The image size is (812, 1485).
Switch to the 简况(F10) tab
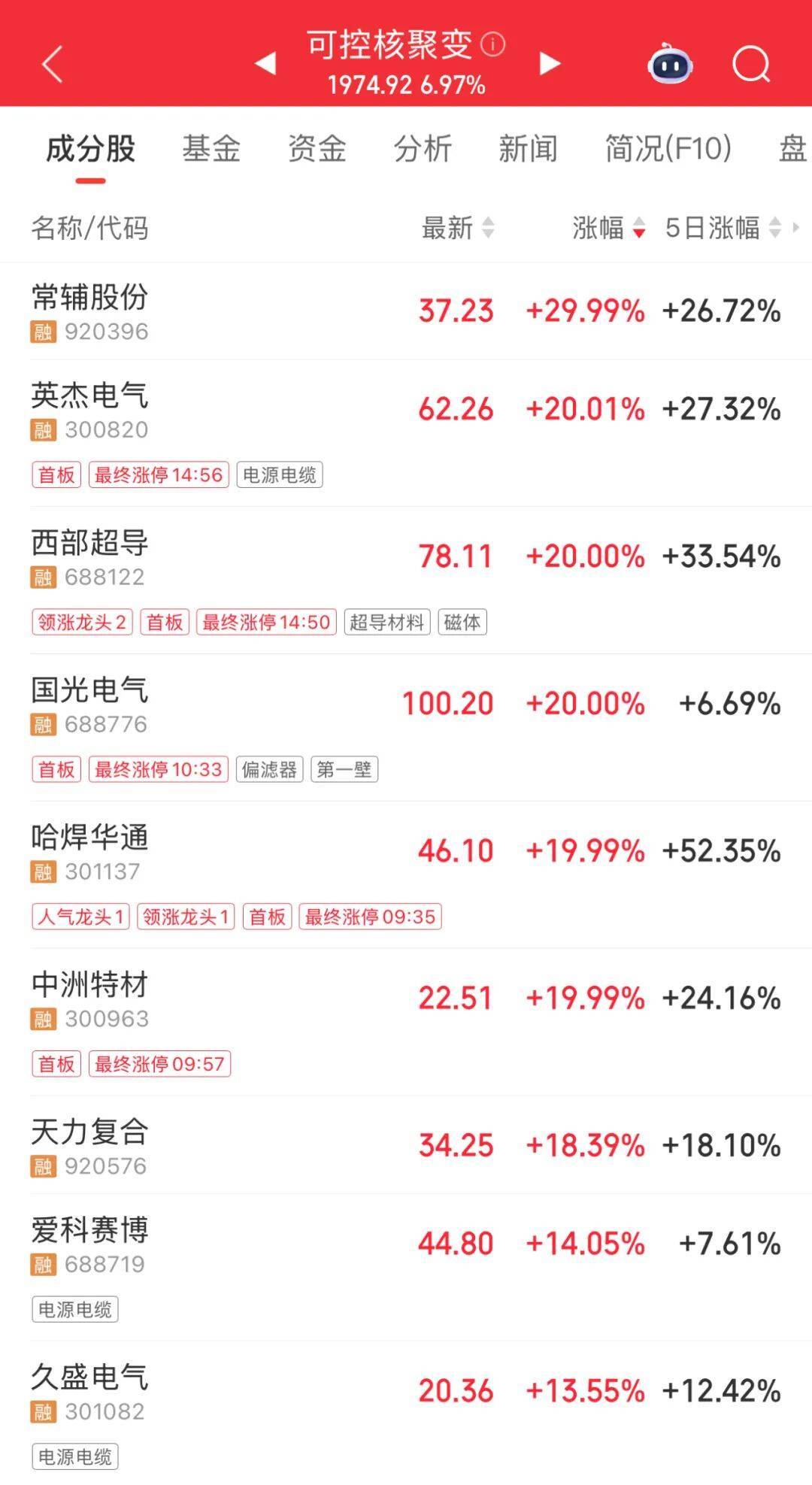pos(666,150)
